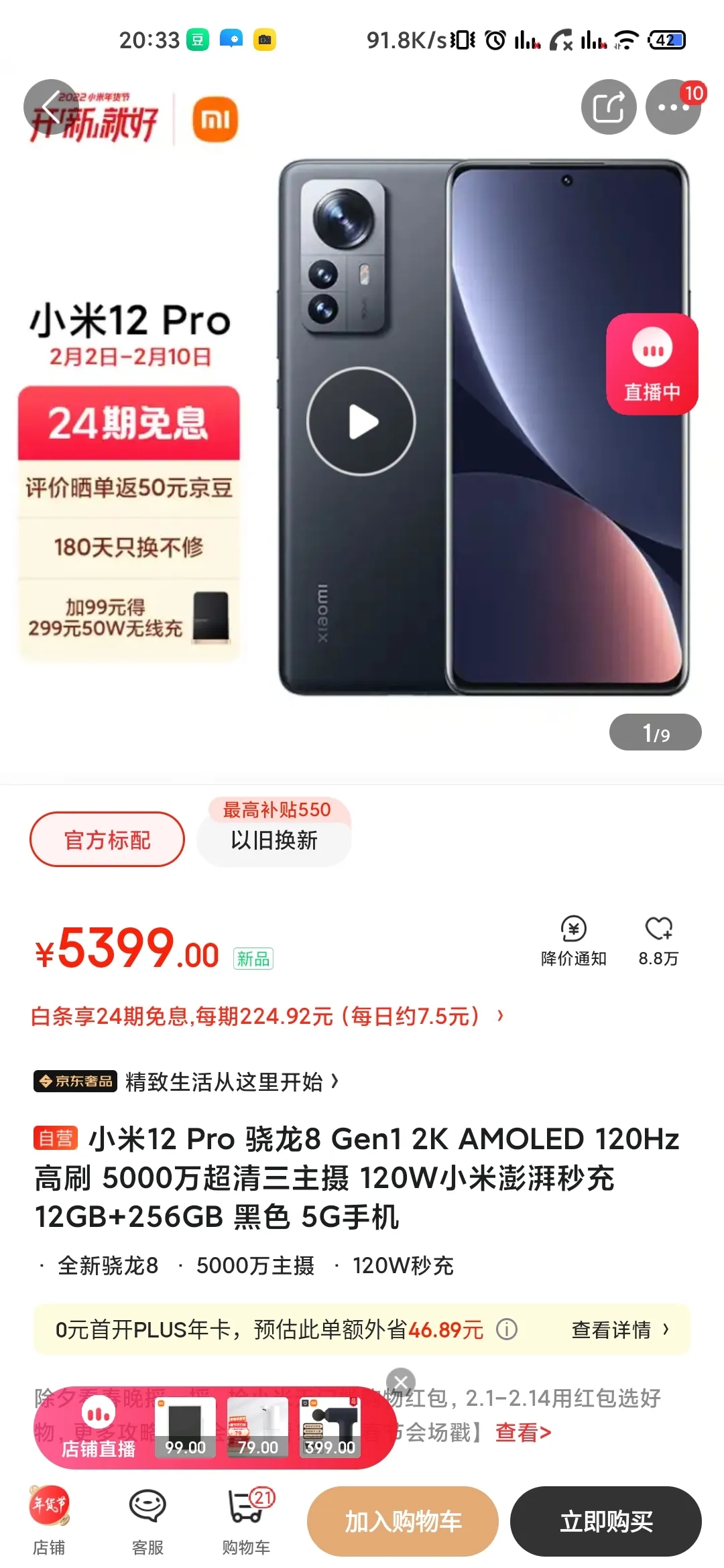The image size is (724, 1568).
Task: Open the 399.00 item in store live banner
Action: 330,1429
